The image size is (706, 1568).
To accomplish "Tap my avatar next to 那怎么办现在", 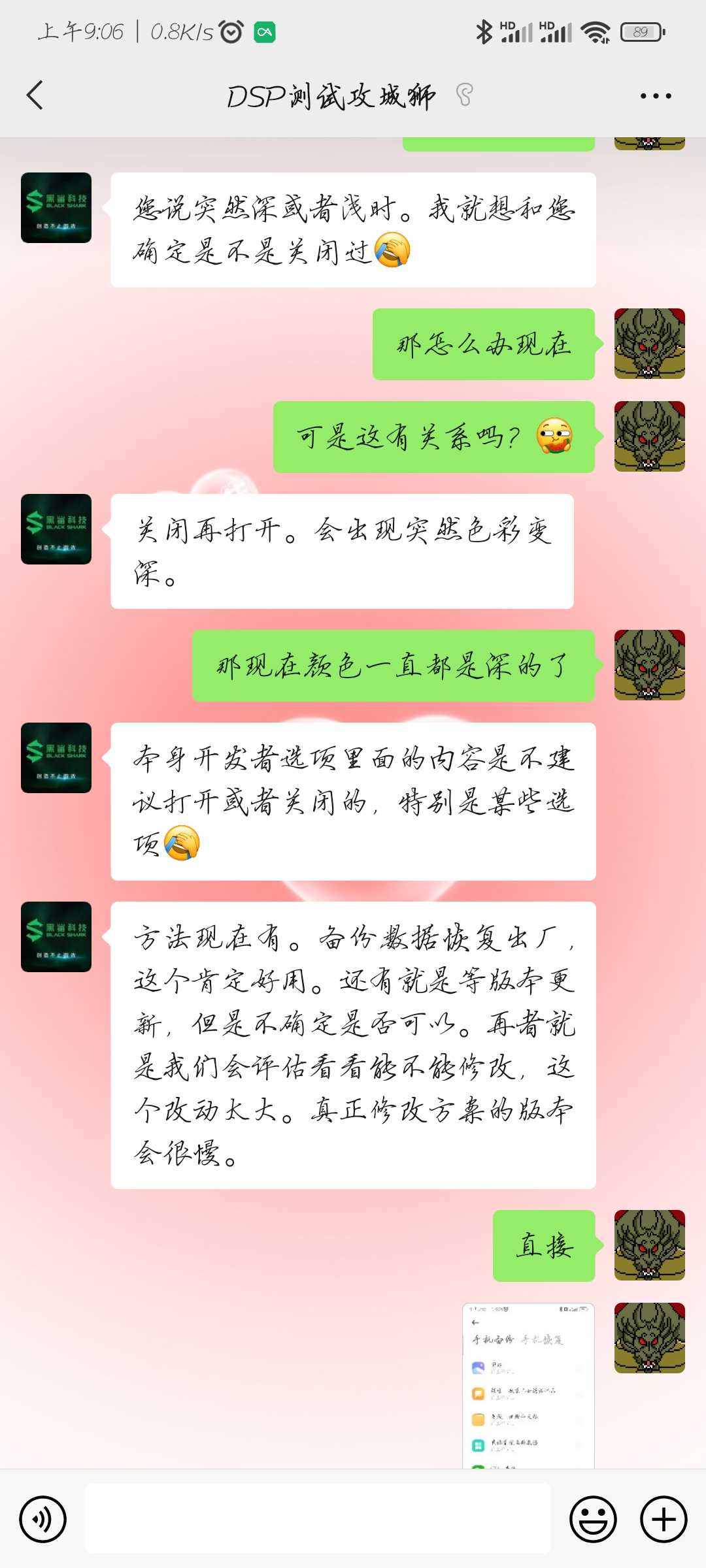I will click(649, 344).
